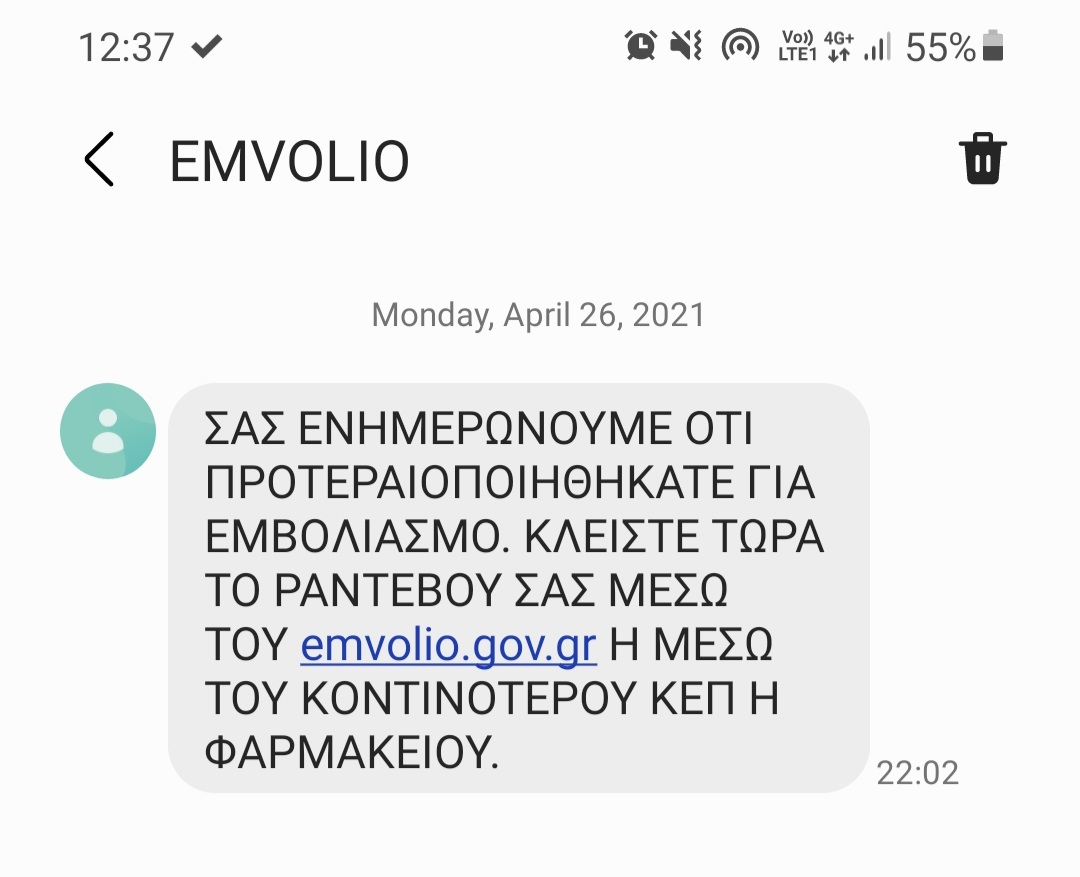Open the emvolio.gov.gr link
Image resolution: width=1080 pixels, height=877 pixels.
pyautogui.click(x=448, y=647)
